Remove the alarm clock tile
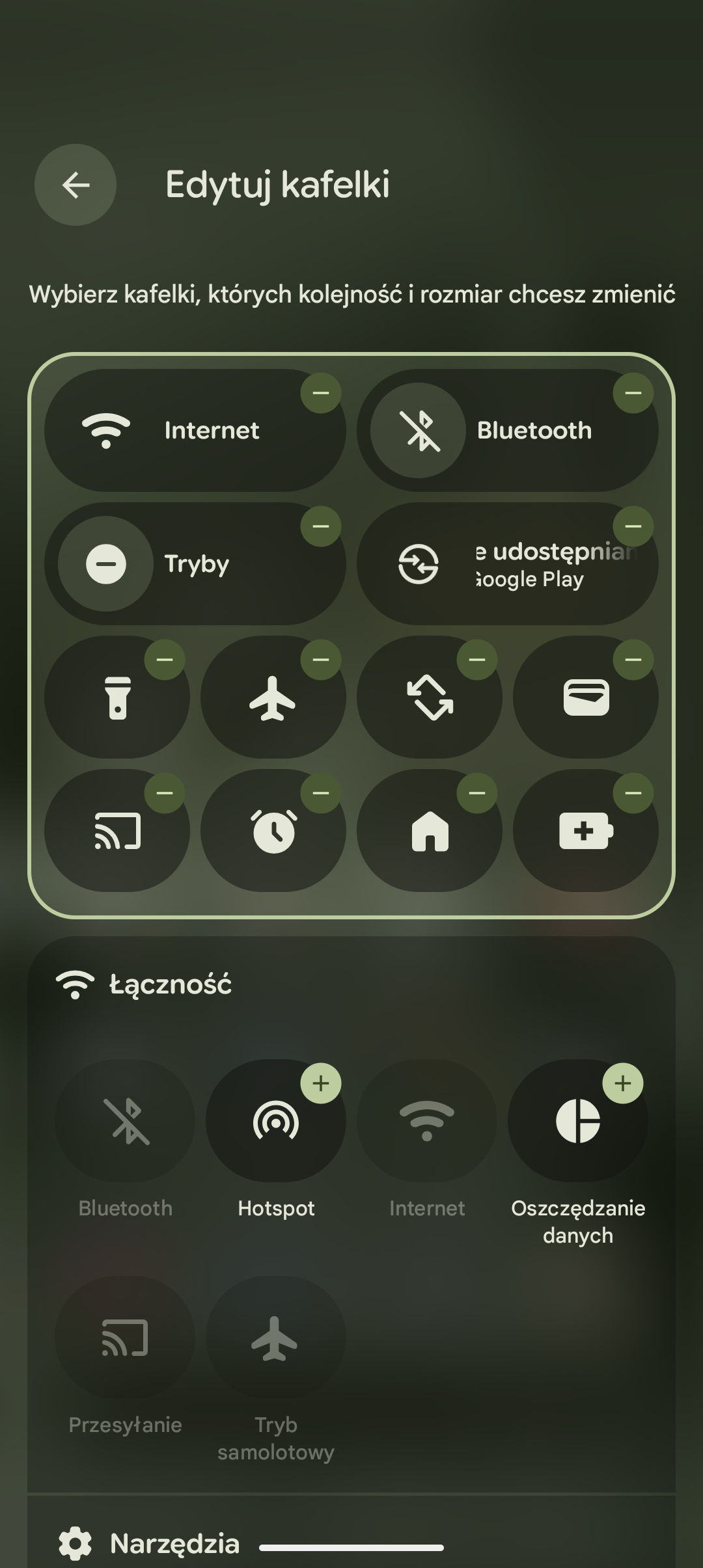703x1568 pixels. coord(320,793)
